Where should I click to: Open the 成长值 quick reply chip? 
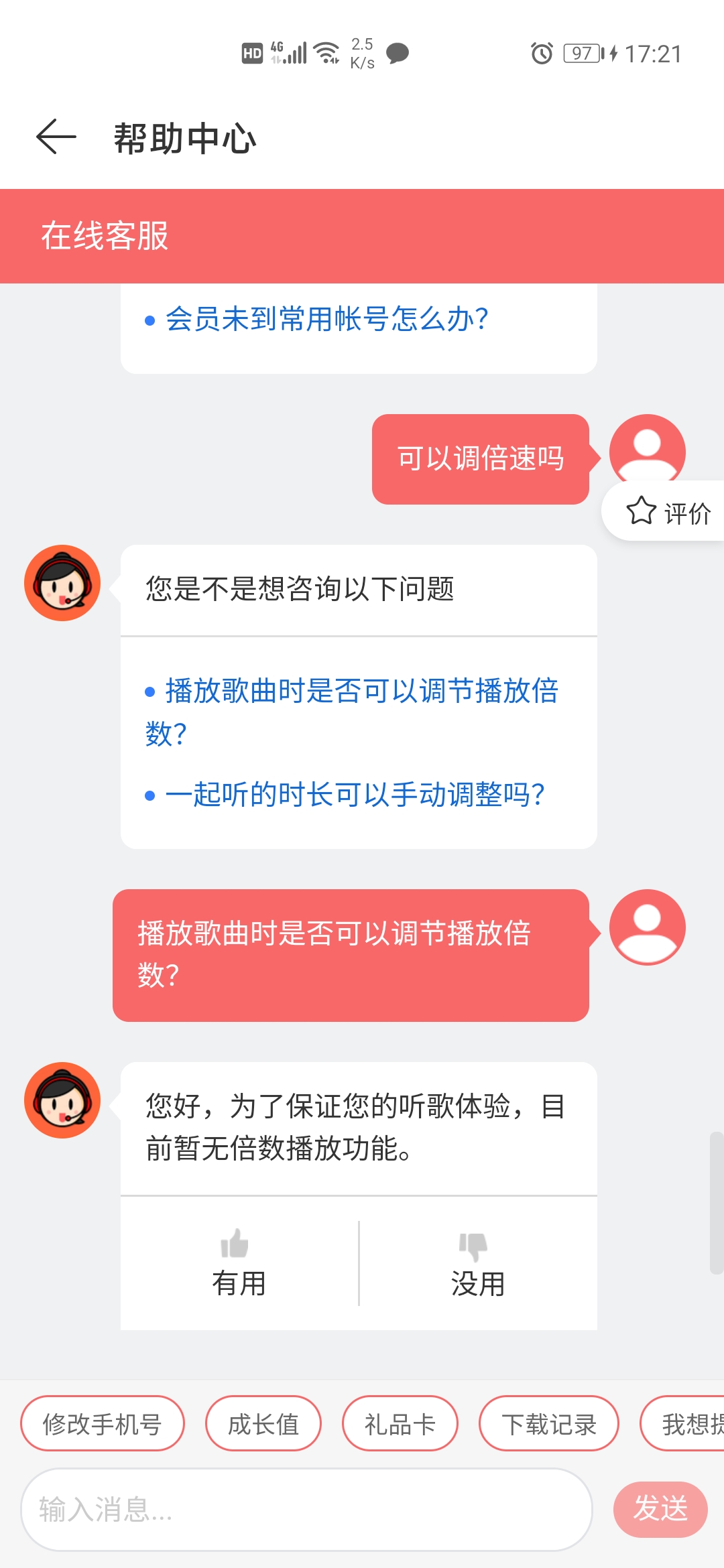click(263, 1424)
